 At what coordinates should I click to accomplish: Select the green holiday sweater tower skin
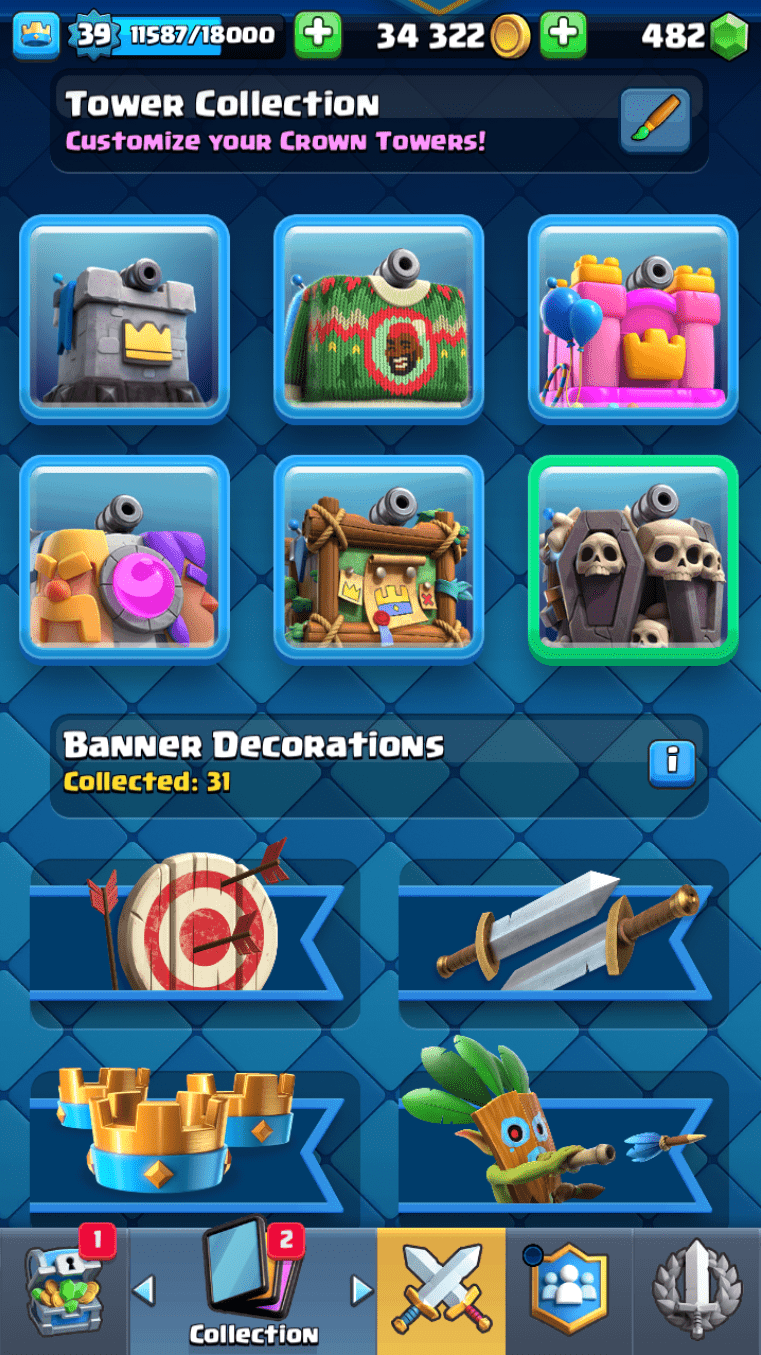pos(378,320)
